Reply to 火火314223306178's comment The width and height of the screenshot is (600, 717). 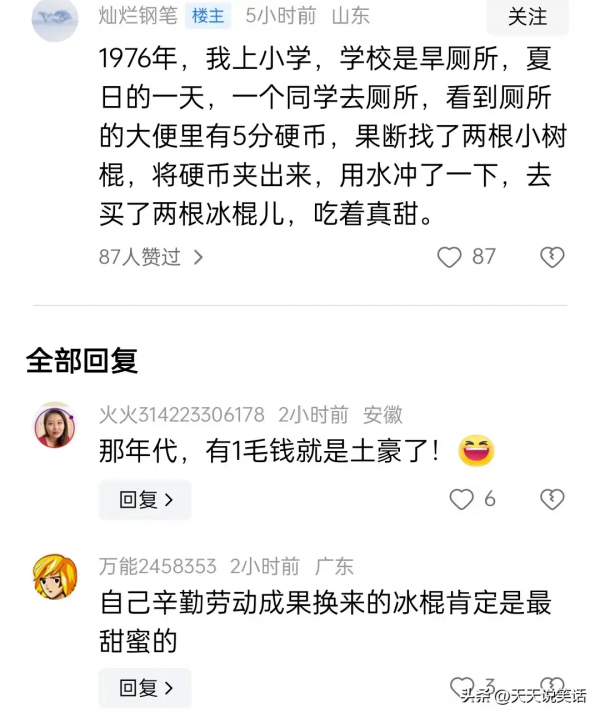[145, 499]
